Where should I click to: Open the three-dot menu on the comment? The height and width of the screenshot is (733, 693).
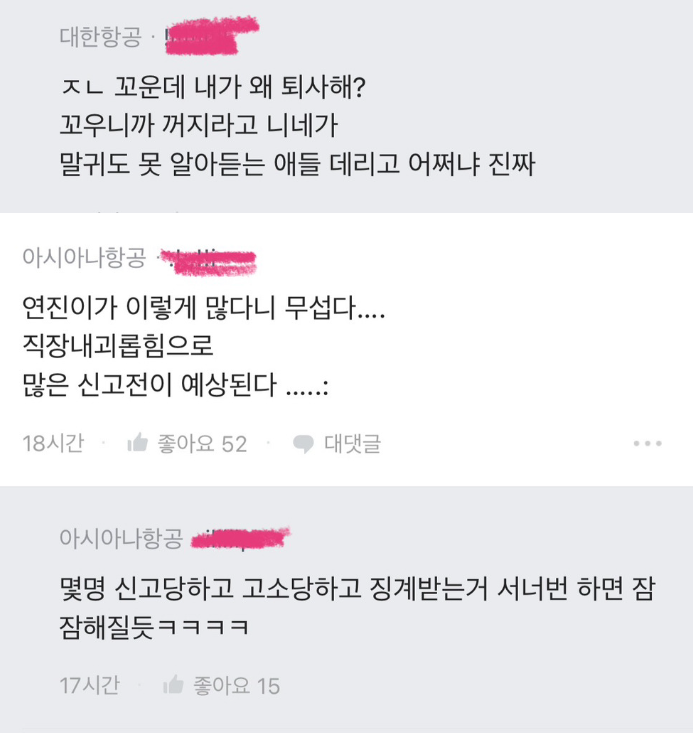647,443
